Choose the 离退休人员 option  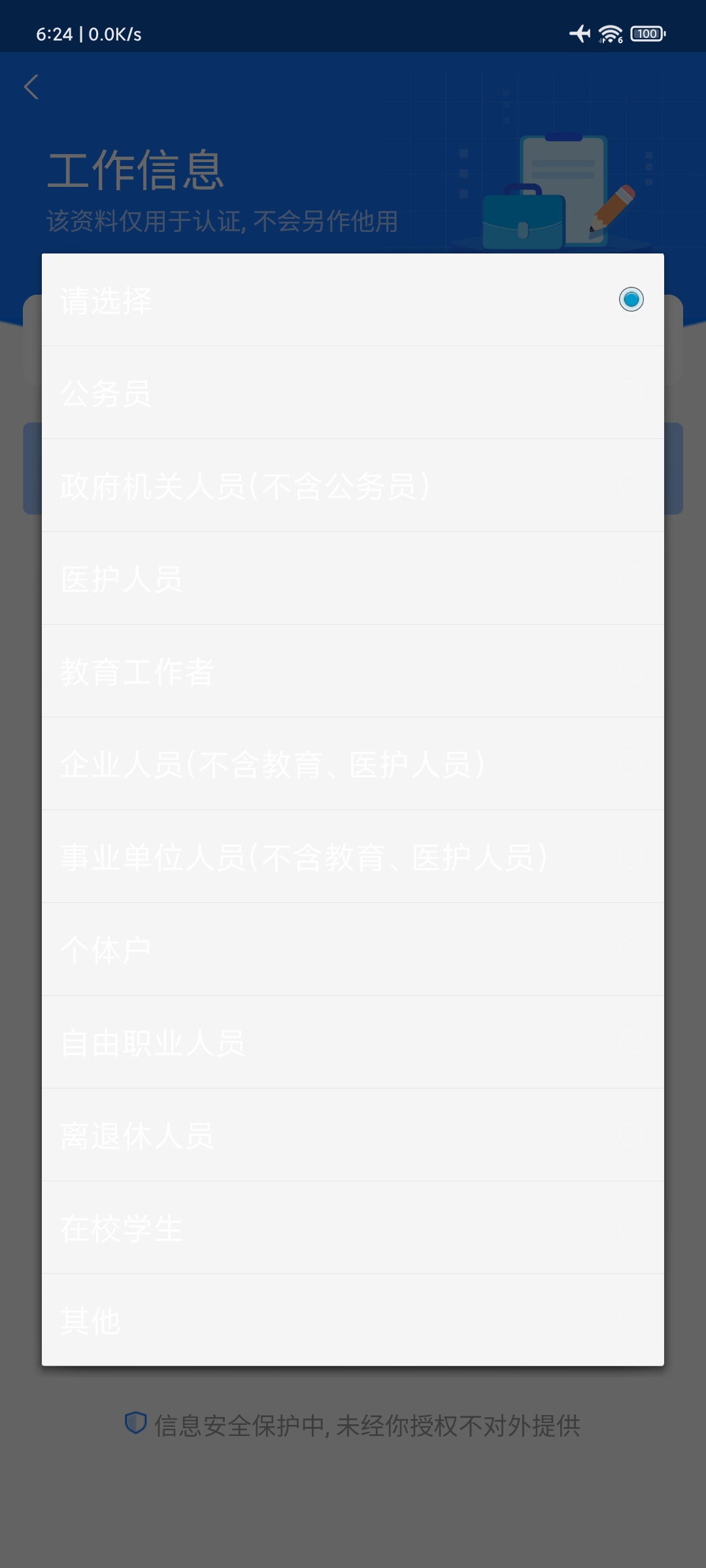[353, 1135]
